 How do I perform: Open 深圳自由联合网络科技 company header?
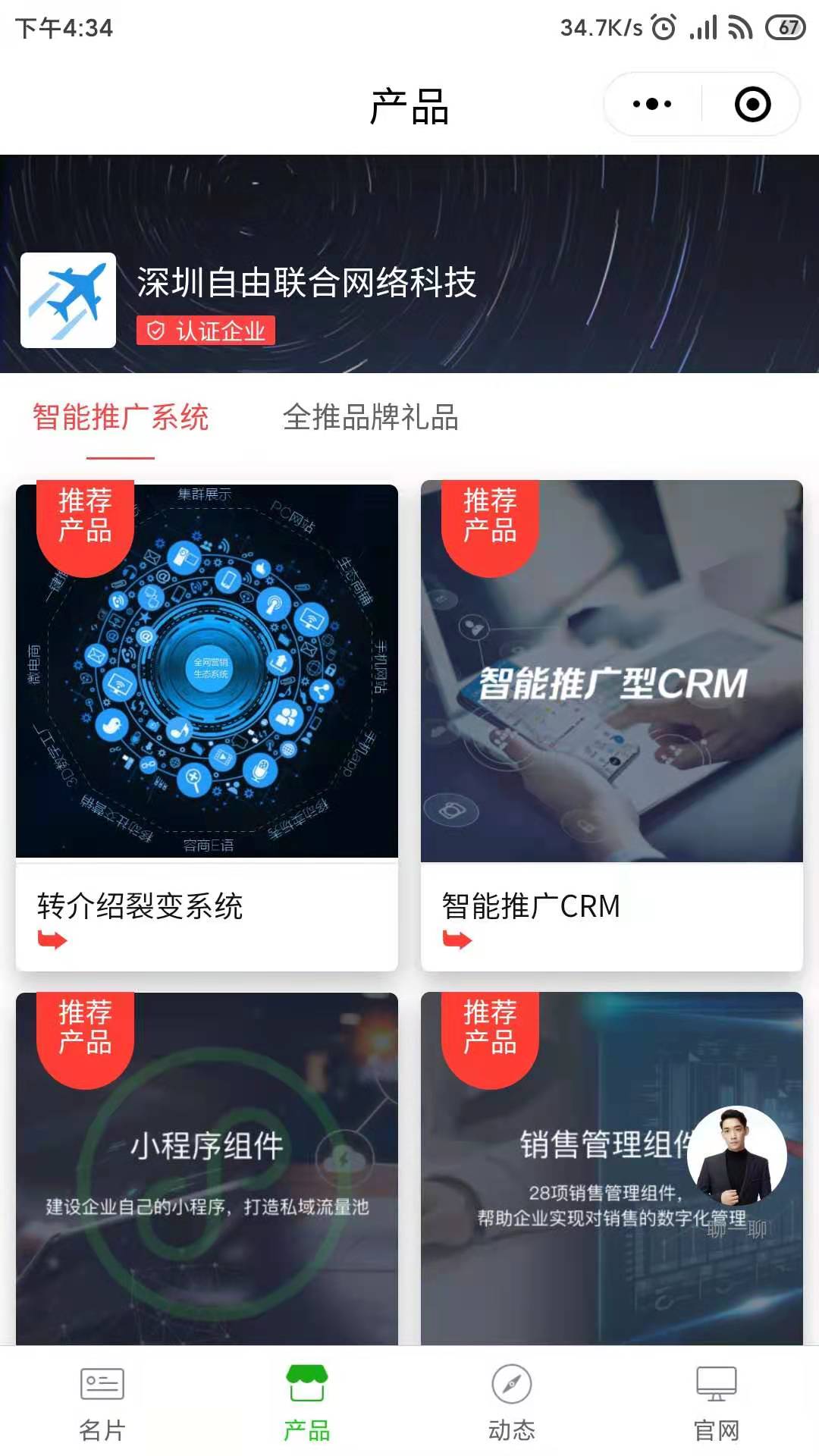click(306, 284)
